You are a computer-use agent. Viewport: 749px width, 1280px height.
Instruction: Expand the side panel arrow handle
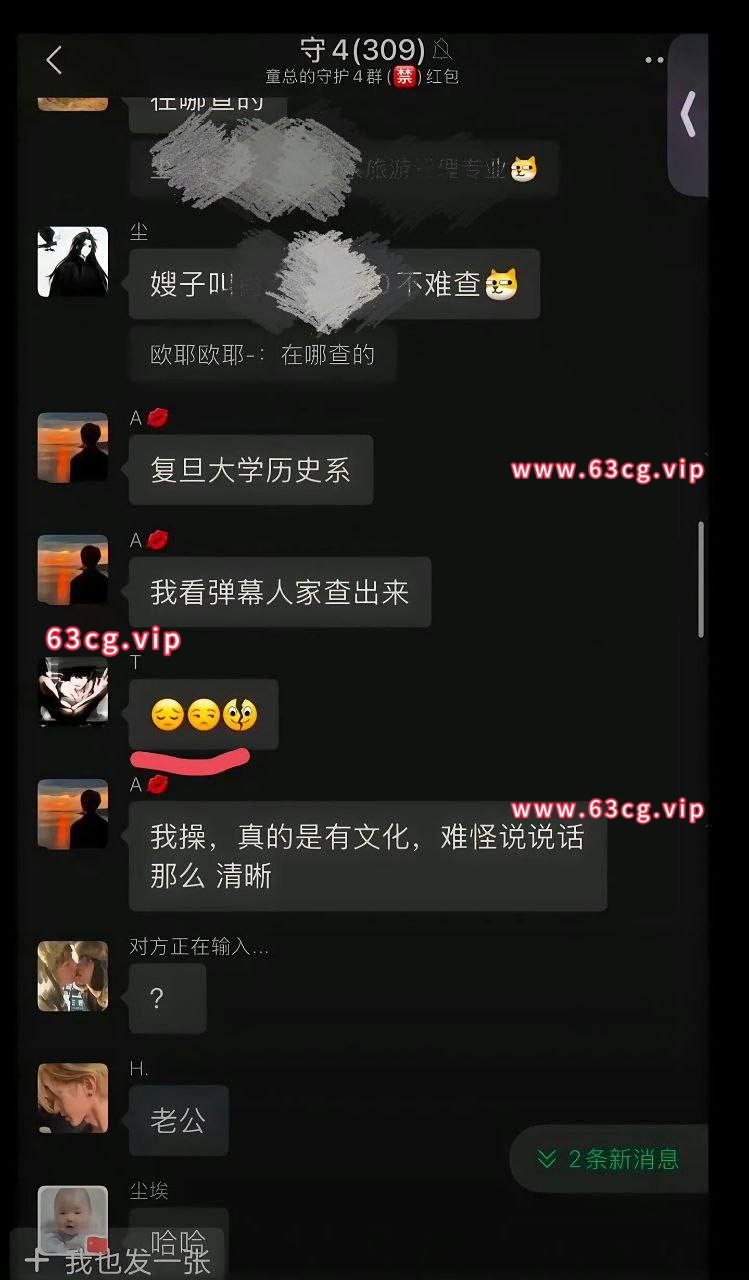pos(688,115)
